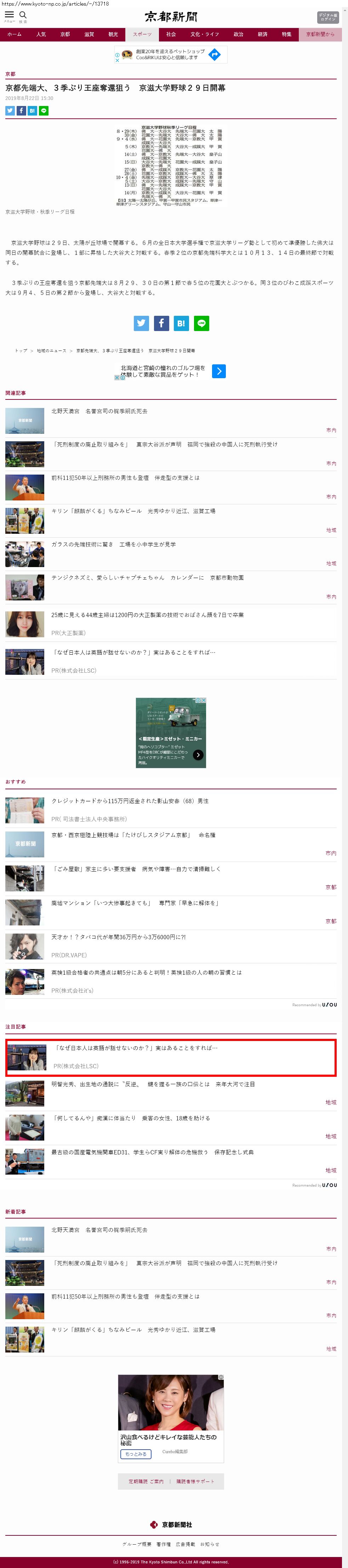Switch to the スポーツ tab
This screenshot has width=348, height=1568.
[x=142, y=35]
